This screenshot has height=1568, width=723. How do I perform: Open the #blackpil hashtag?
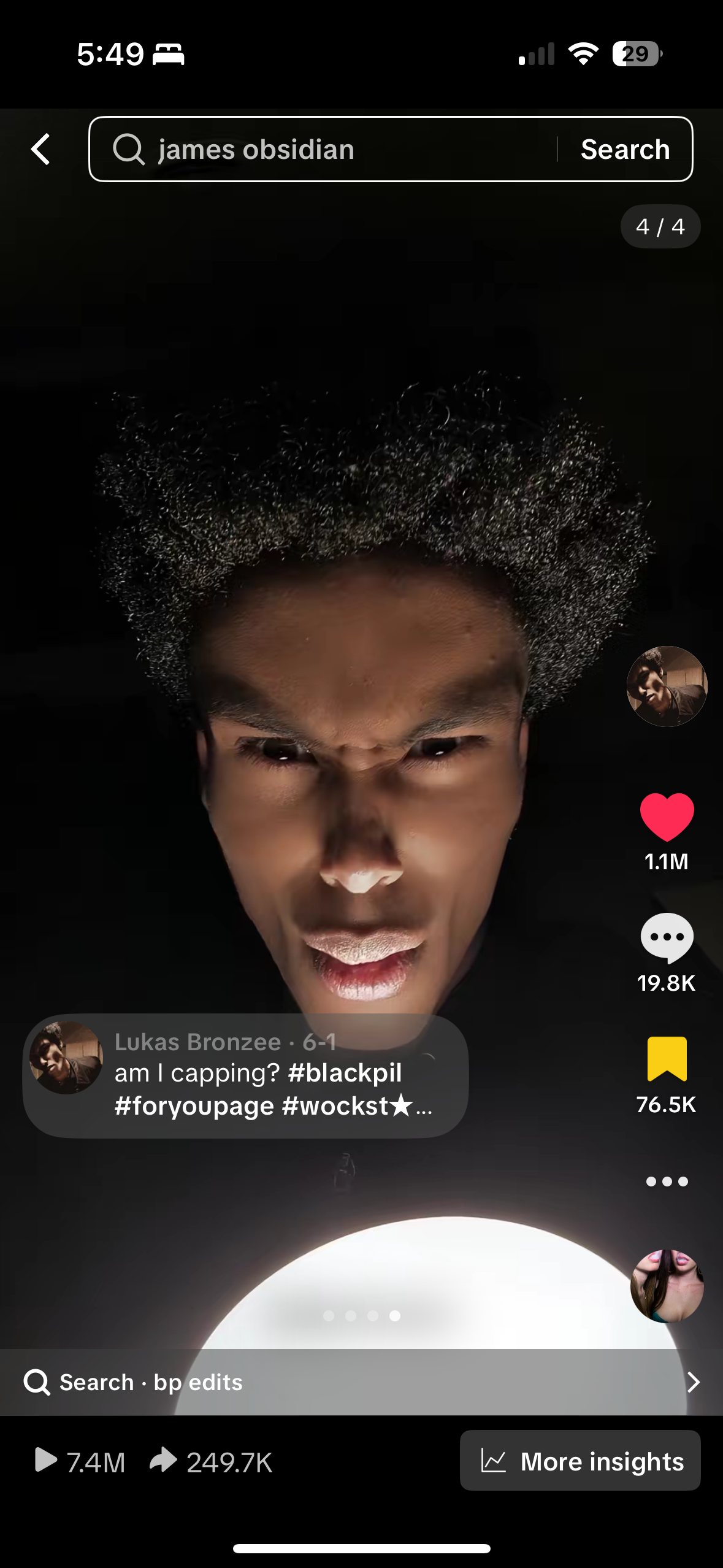tap(345, 1074)
